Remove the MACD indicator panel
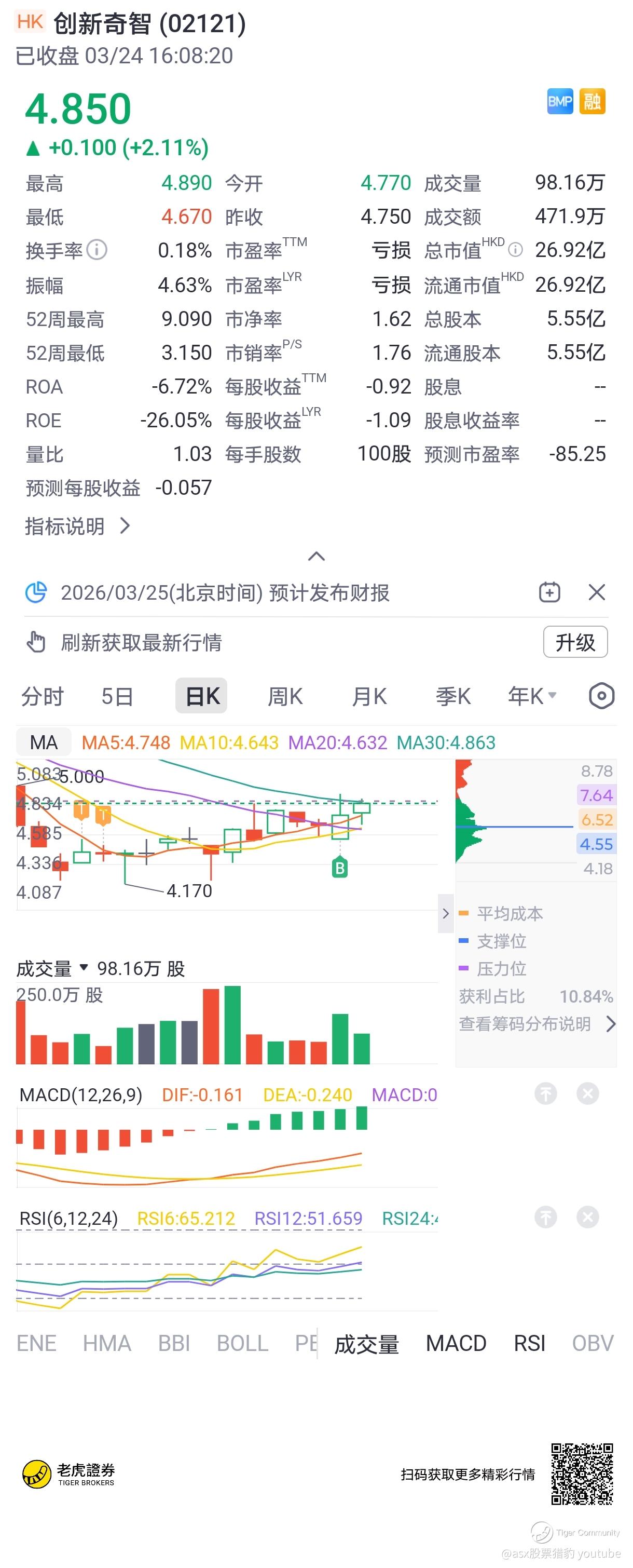The image size is (633, 1568). (x=587, y=1094)
